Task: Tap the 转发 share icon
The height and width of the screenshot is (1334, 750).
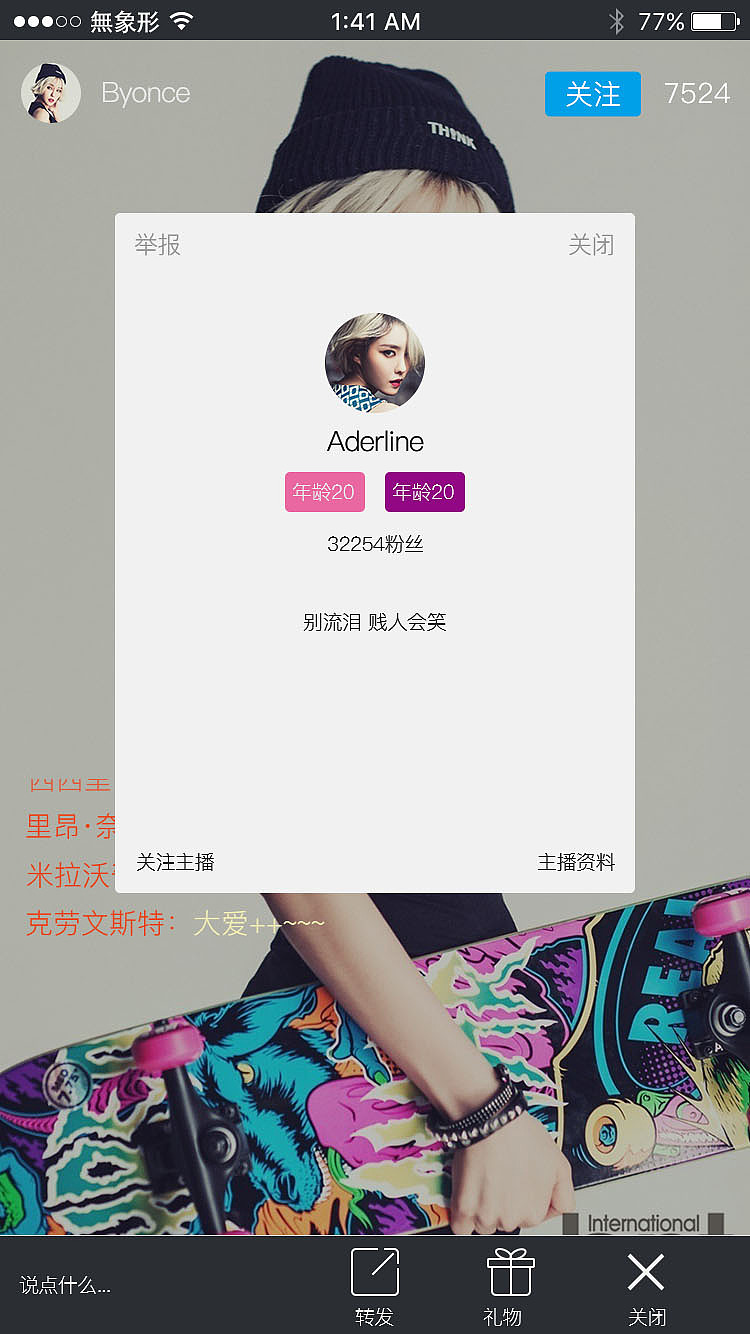Action: 375,1273
